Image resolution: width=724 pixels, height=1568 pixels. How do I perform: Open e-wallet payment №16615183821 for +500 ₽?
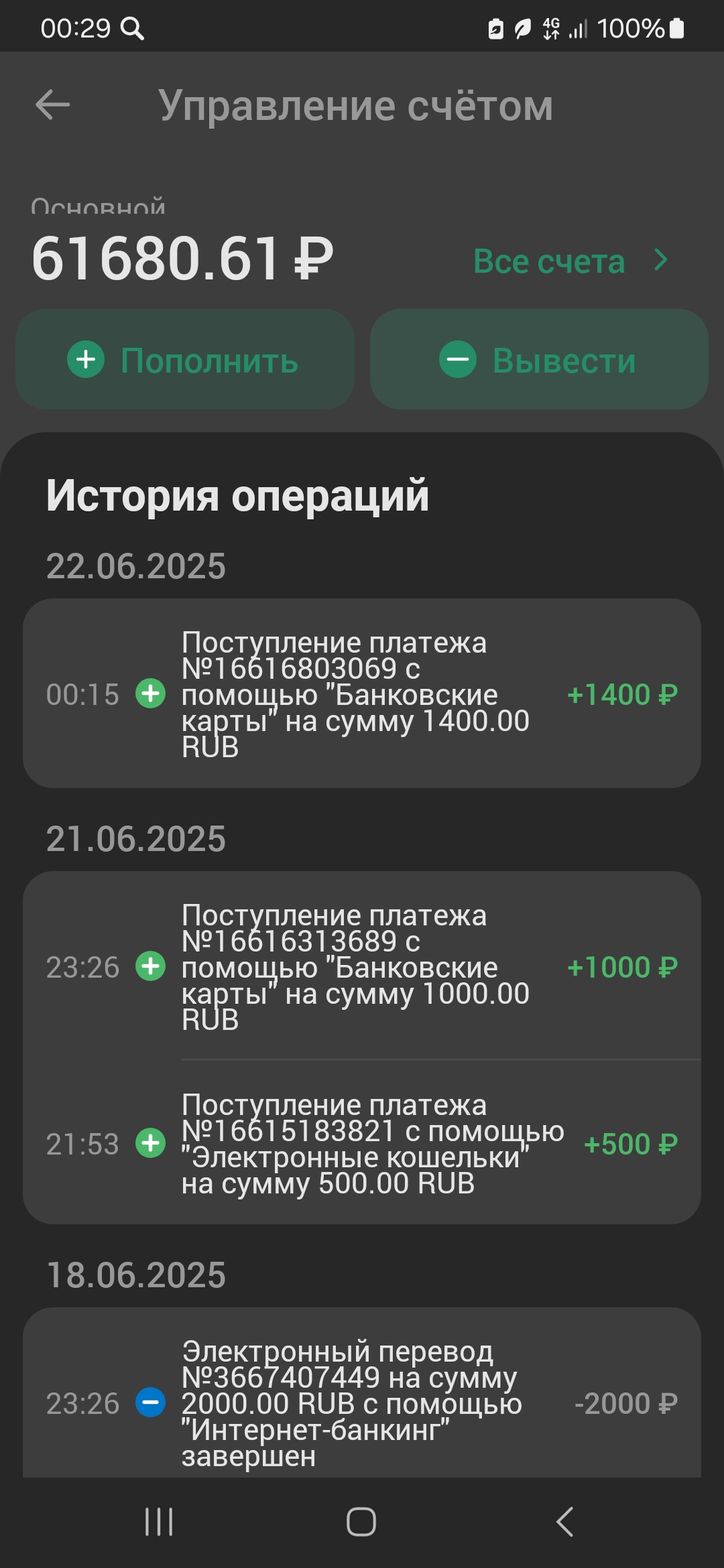point(362,1143)
